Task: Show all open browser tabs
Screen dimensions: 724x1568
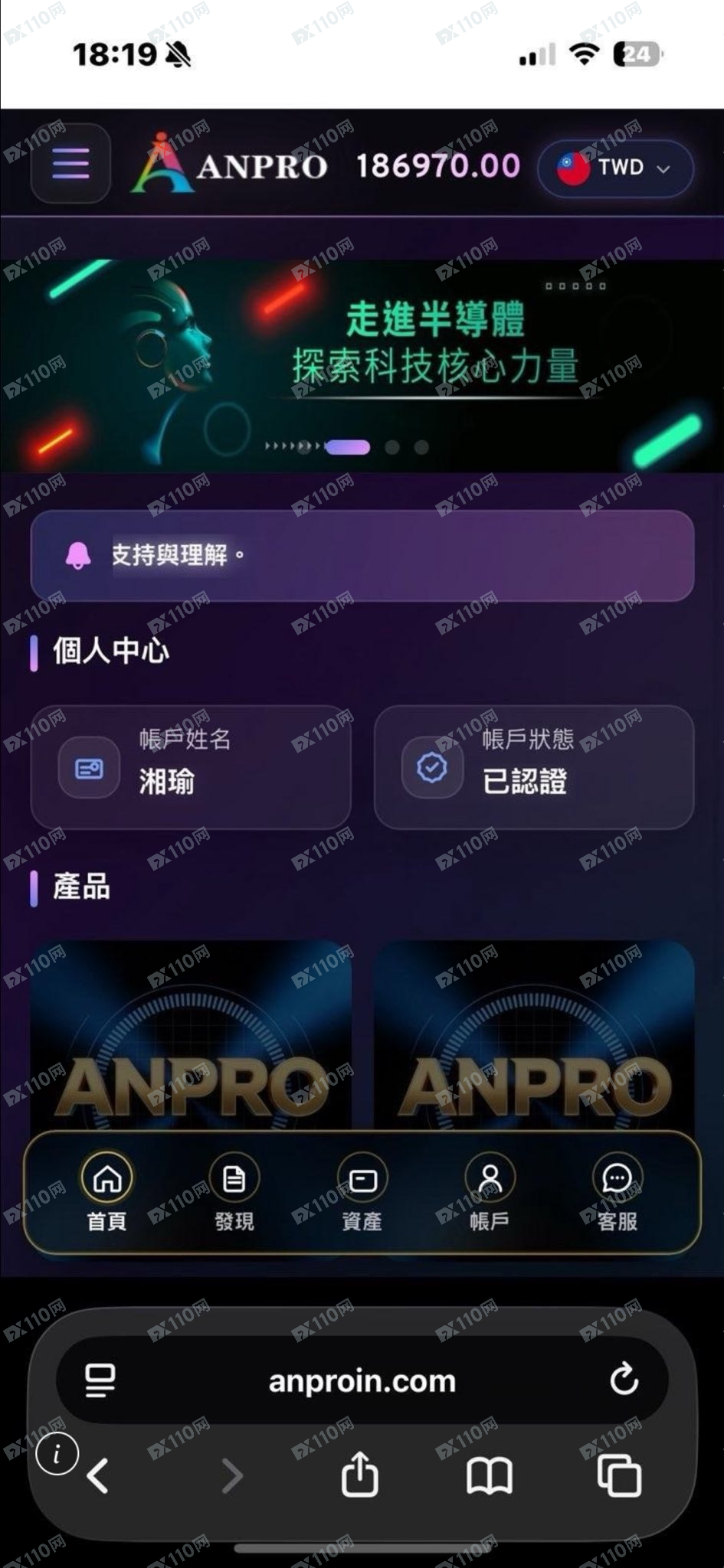Action: pos(618,1475)
